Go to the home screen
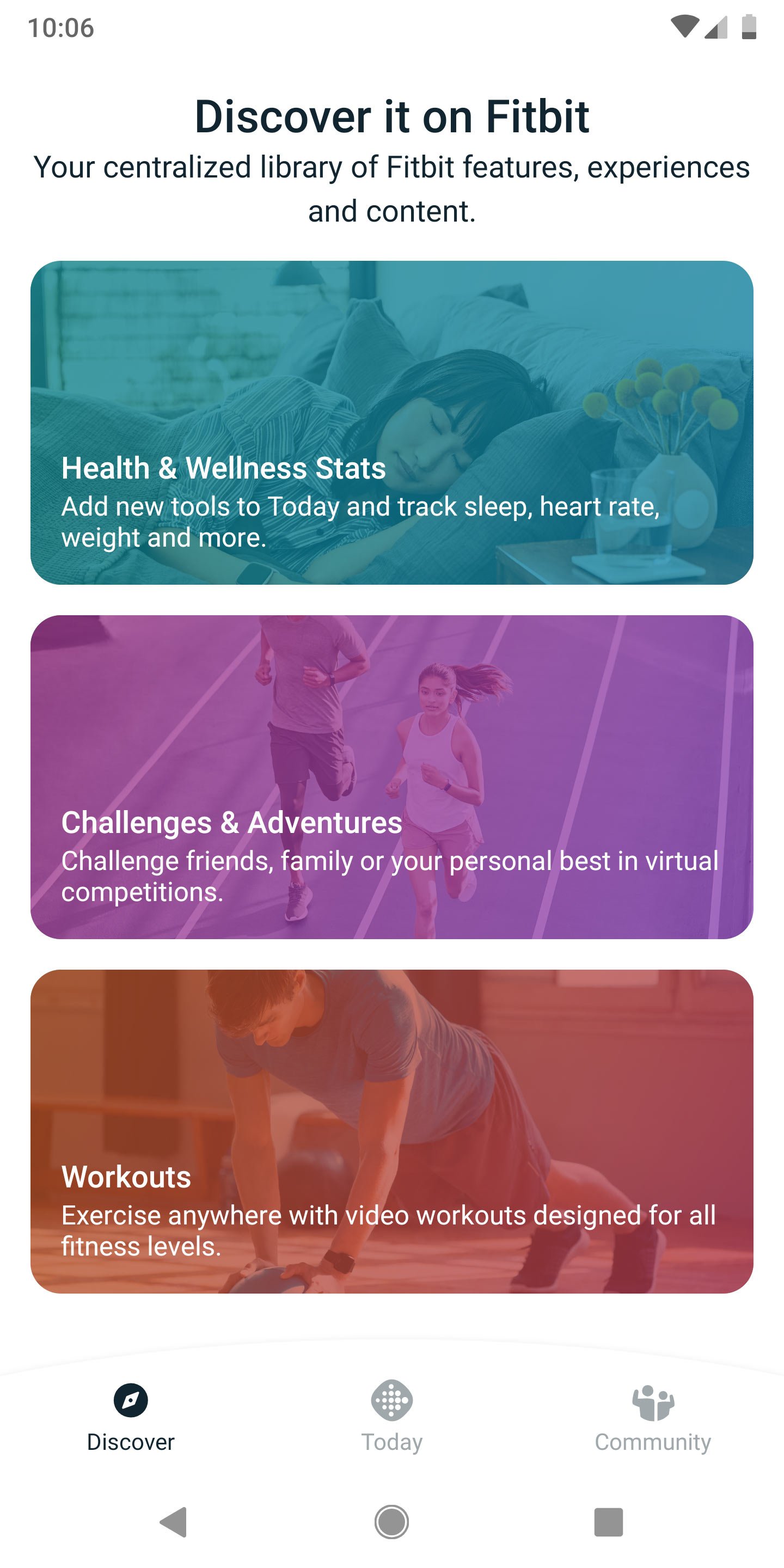The image size is (784, 1568). tap(392, 1522)
